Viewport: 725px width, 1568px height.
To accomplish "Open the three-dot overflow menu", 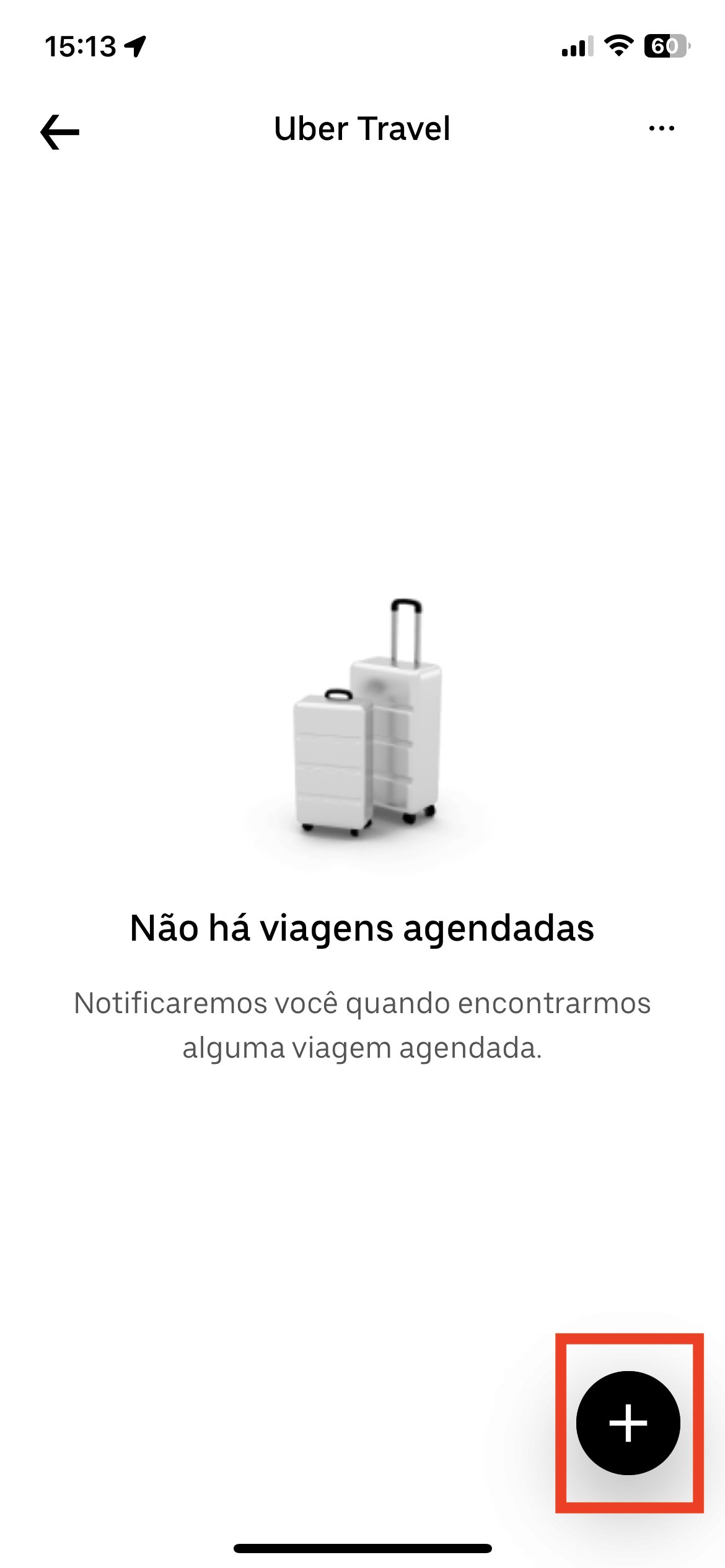I will pos(661,129).
